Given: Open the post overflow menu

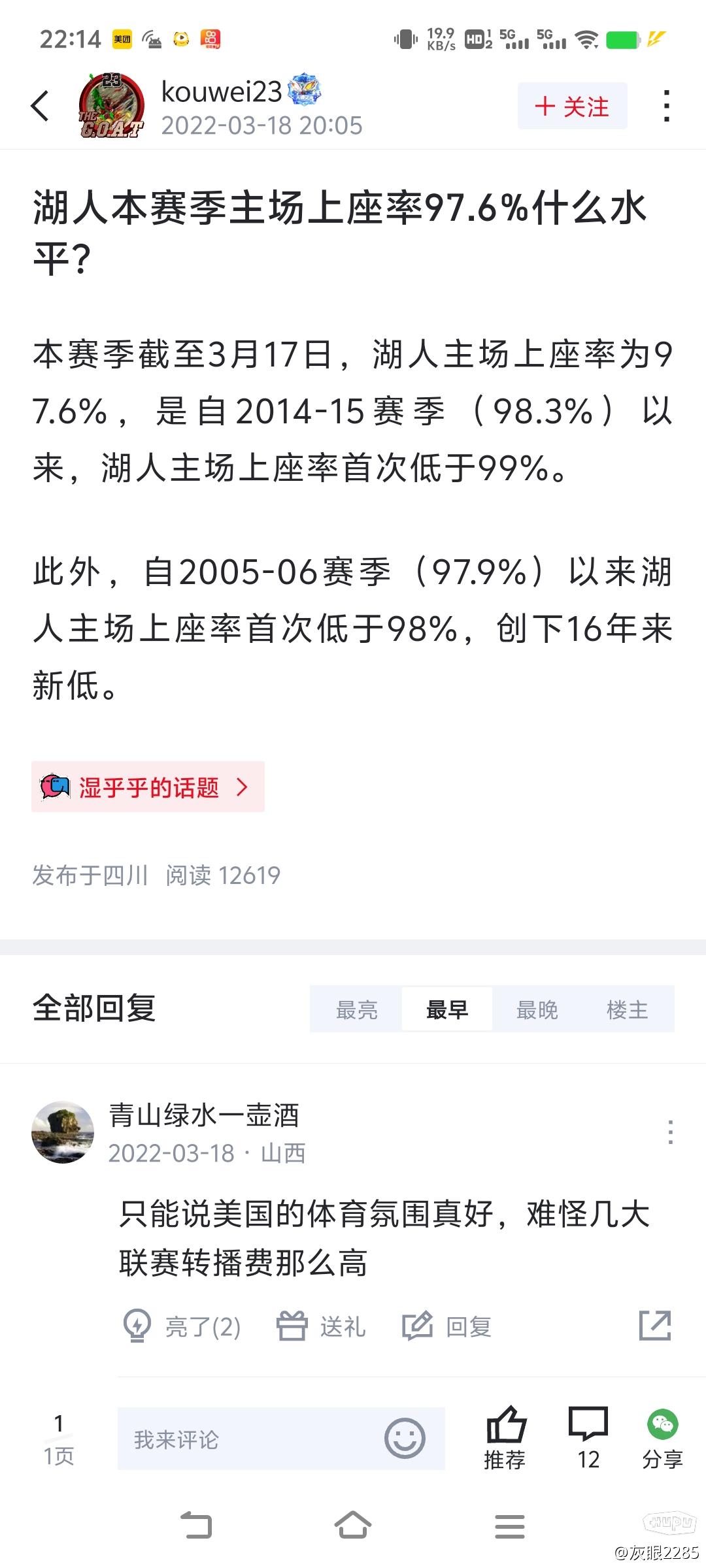Looking at the screenshot, I should point(666,106).
